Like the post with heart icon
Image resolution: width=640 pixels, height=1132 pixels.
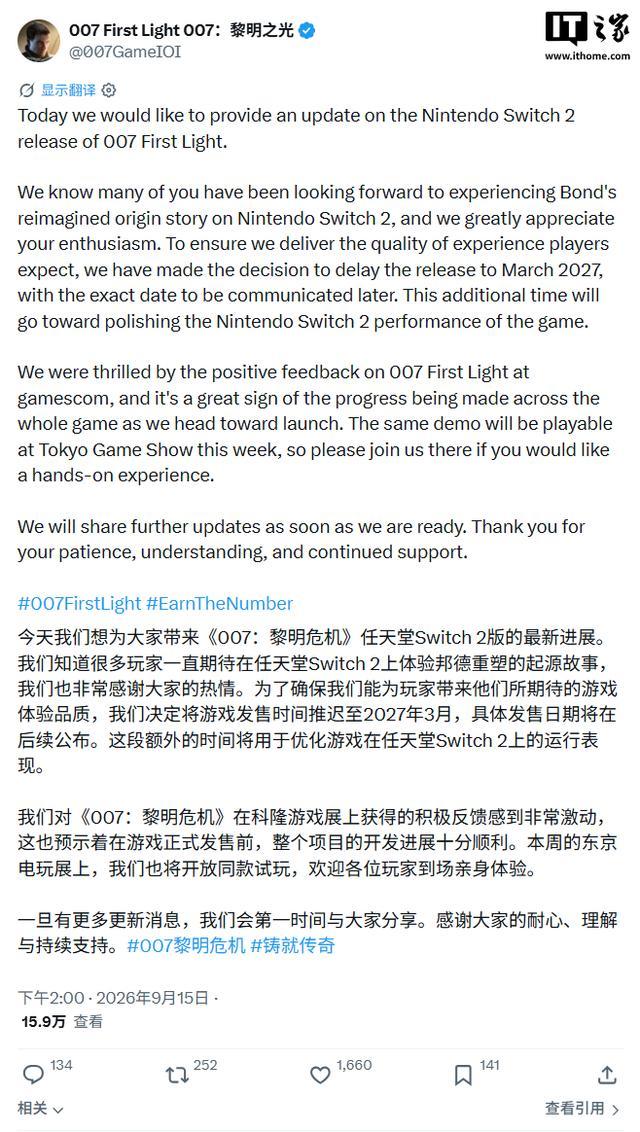pos(320,1076)
